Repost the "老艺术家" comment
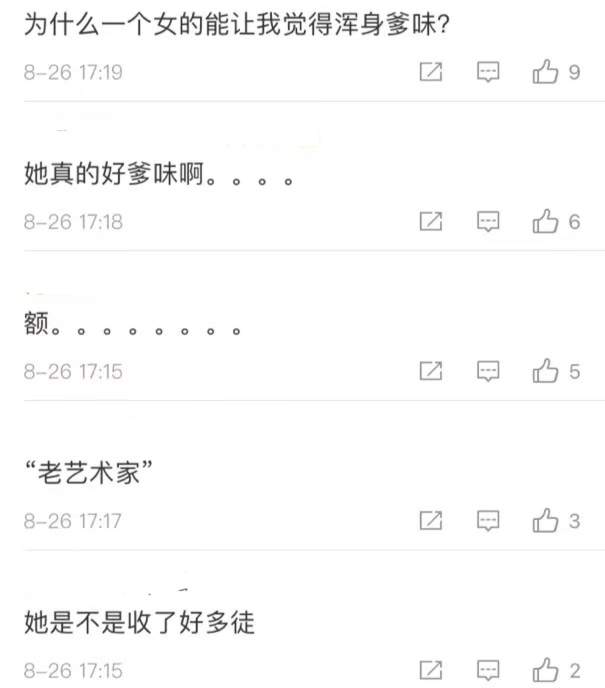 [x=430, y=521]
